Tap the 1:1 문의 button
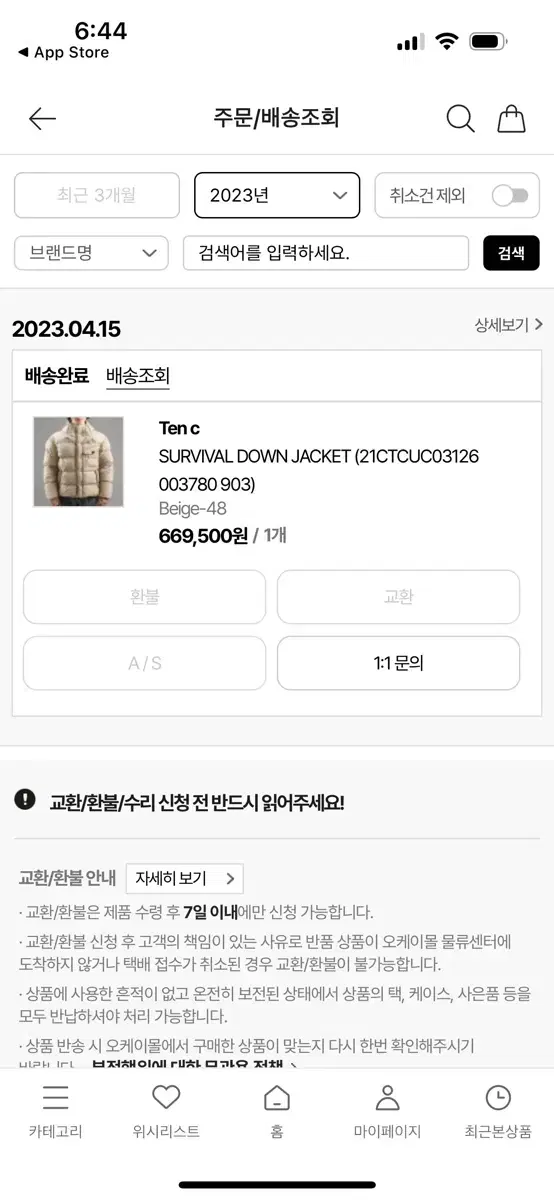 point(398,663)
